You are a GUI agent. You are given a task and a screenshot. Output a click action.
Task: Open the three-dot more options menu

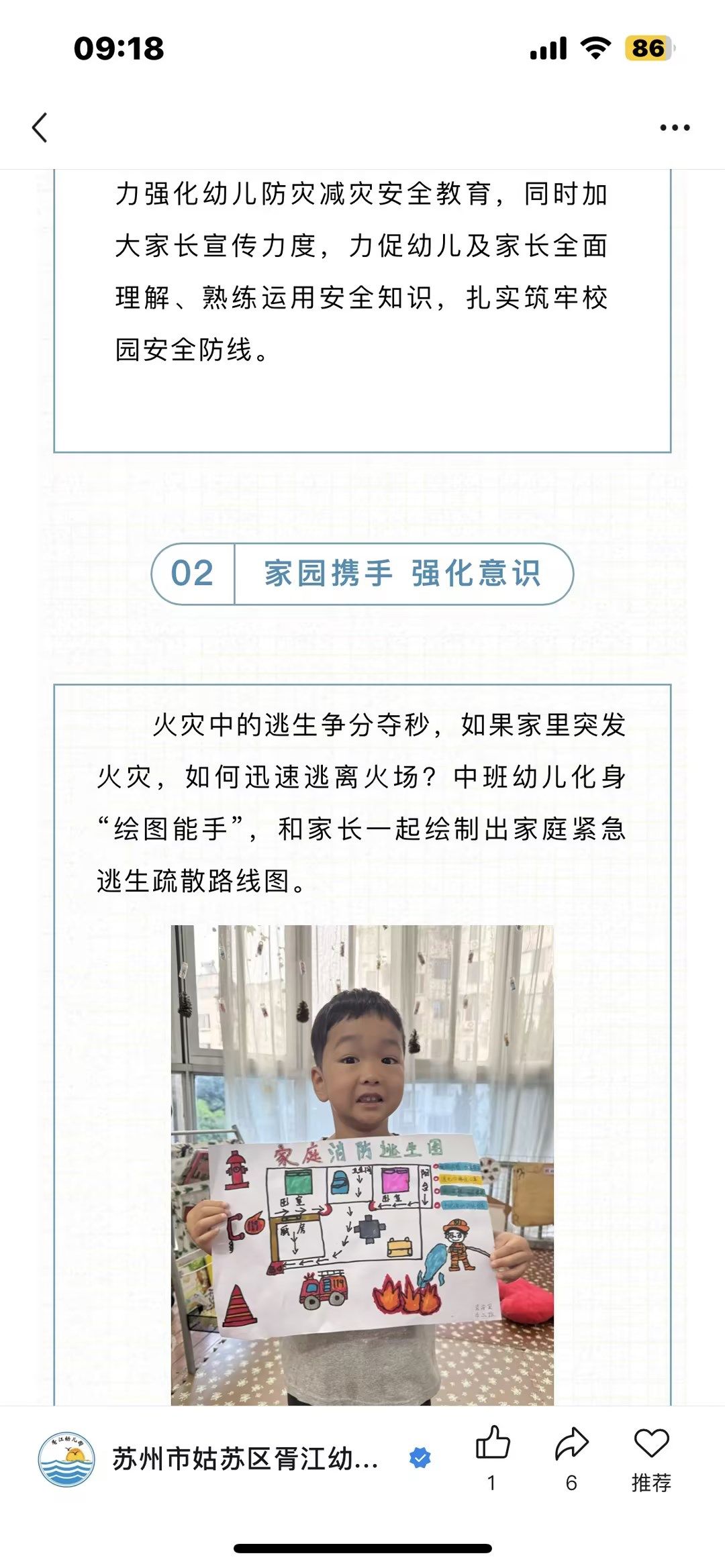(x=674, y=127)
